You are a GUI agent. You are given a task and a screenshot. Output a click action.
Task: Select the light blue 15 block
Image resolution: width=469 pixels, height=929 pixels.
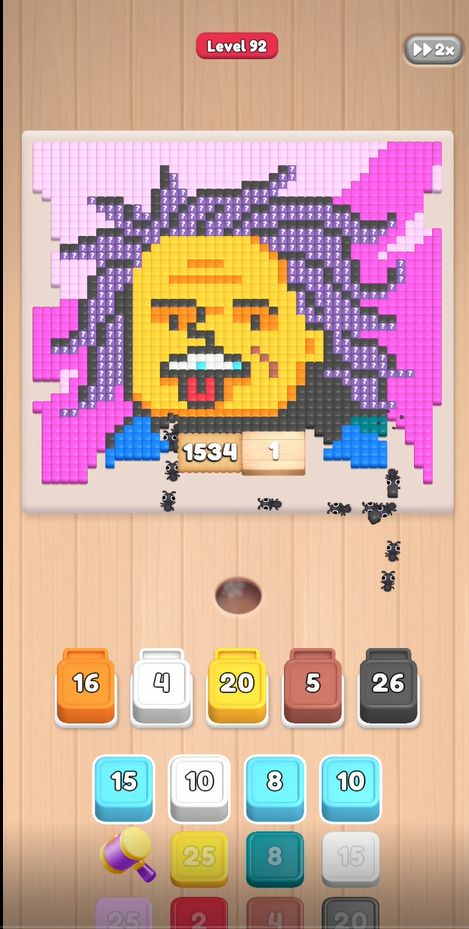click(x=124, y=788)
